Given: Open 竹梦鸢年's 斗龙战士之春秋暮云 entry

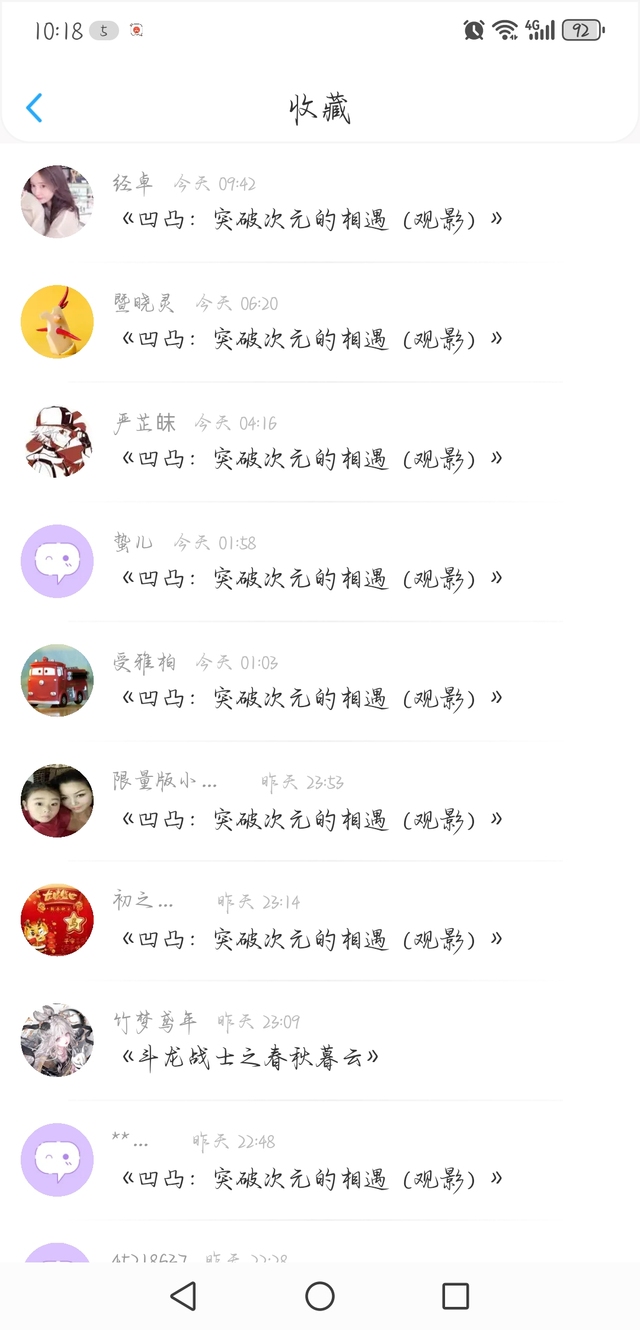Looking at the screenshot, I should pyautogui.click(x=250, y=1057).
